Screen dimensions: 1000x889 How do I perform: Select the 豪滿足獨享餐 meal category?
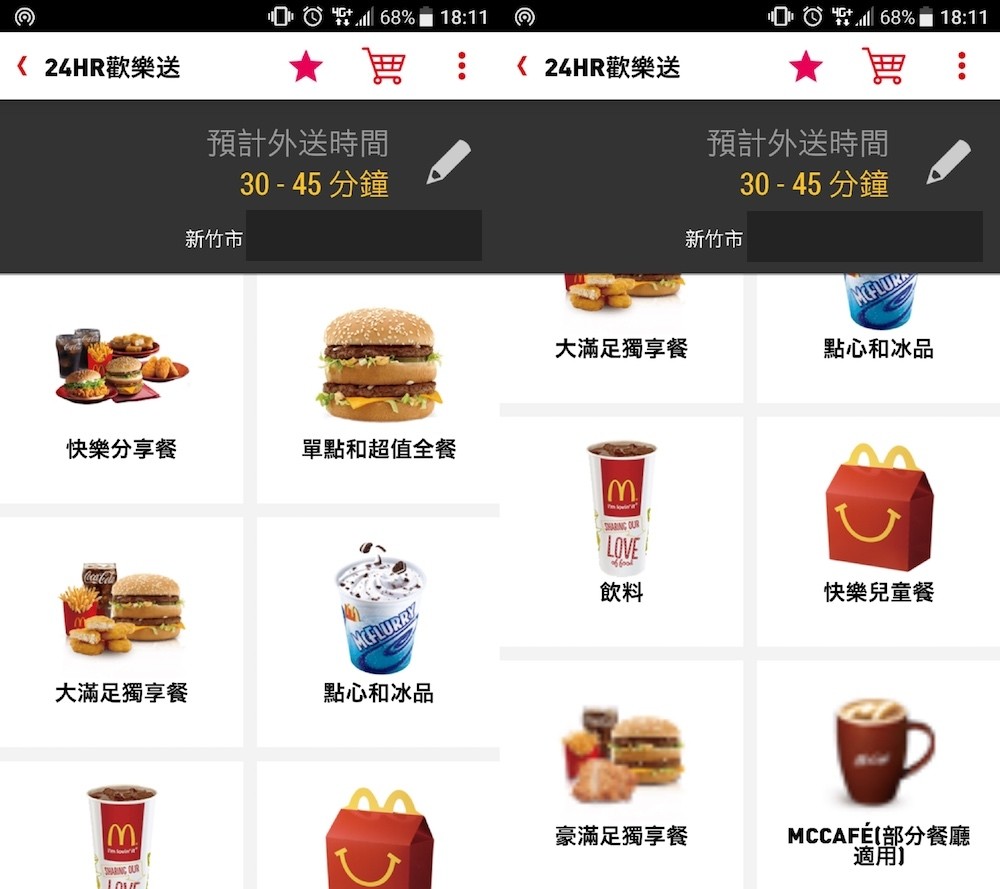[621, 773]
